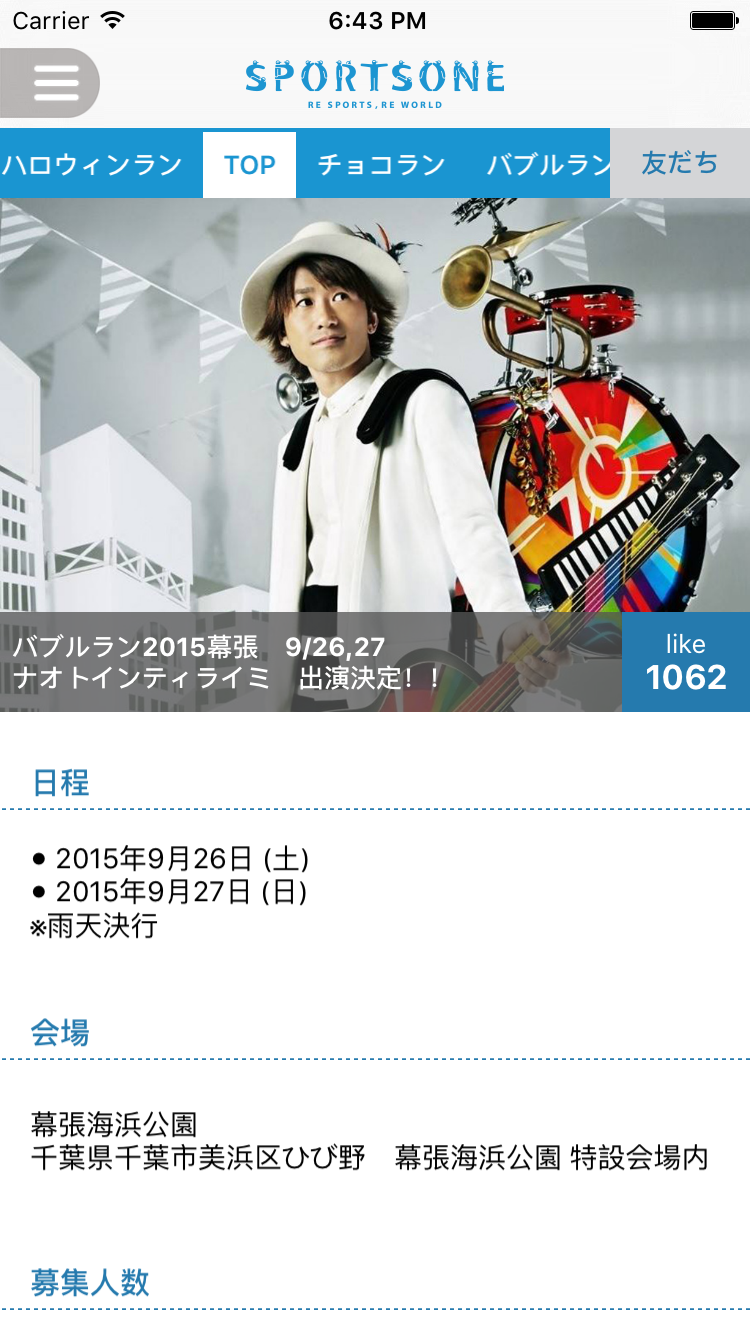
Task: Open the 友だち tab
Action: pos(680,163)
